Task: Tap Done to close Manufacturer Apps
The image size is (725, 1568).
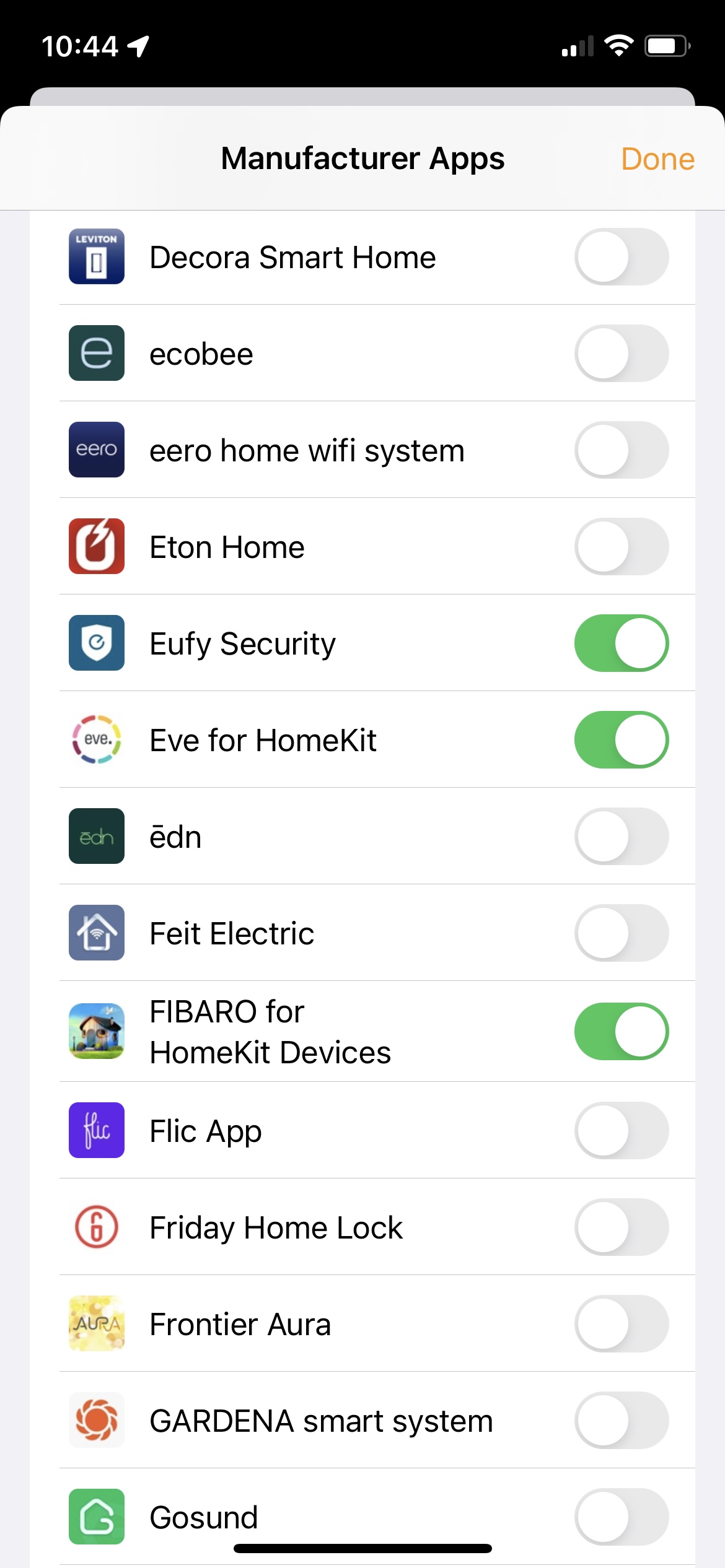Action: tap(657, 159)
